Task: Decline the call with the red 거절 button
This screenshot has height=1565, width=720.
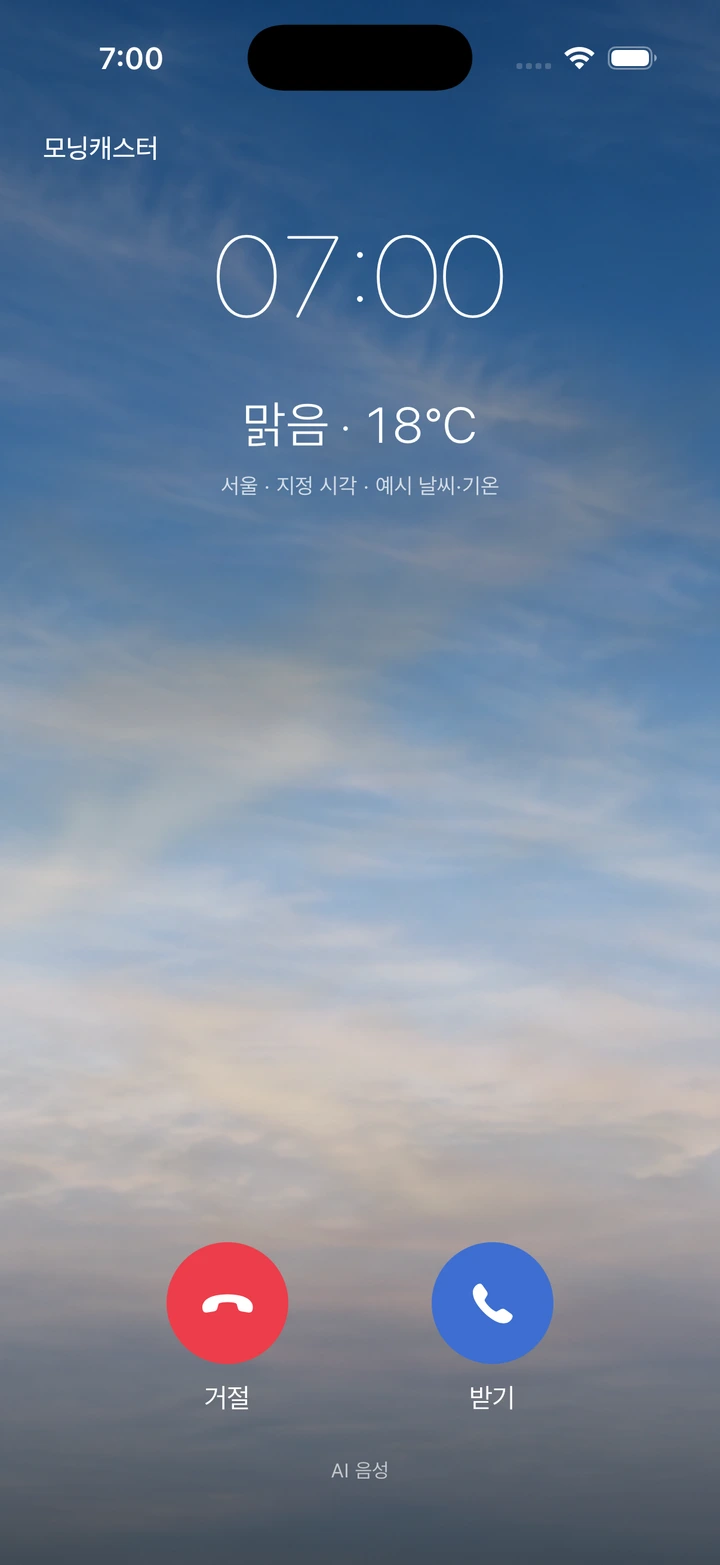Action: tap(227, 1303)
